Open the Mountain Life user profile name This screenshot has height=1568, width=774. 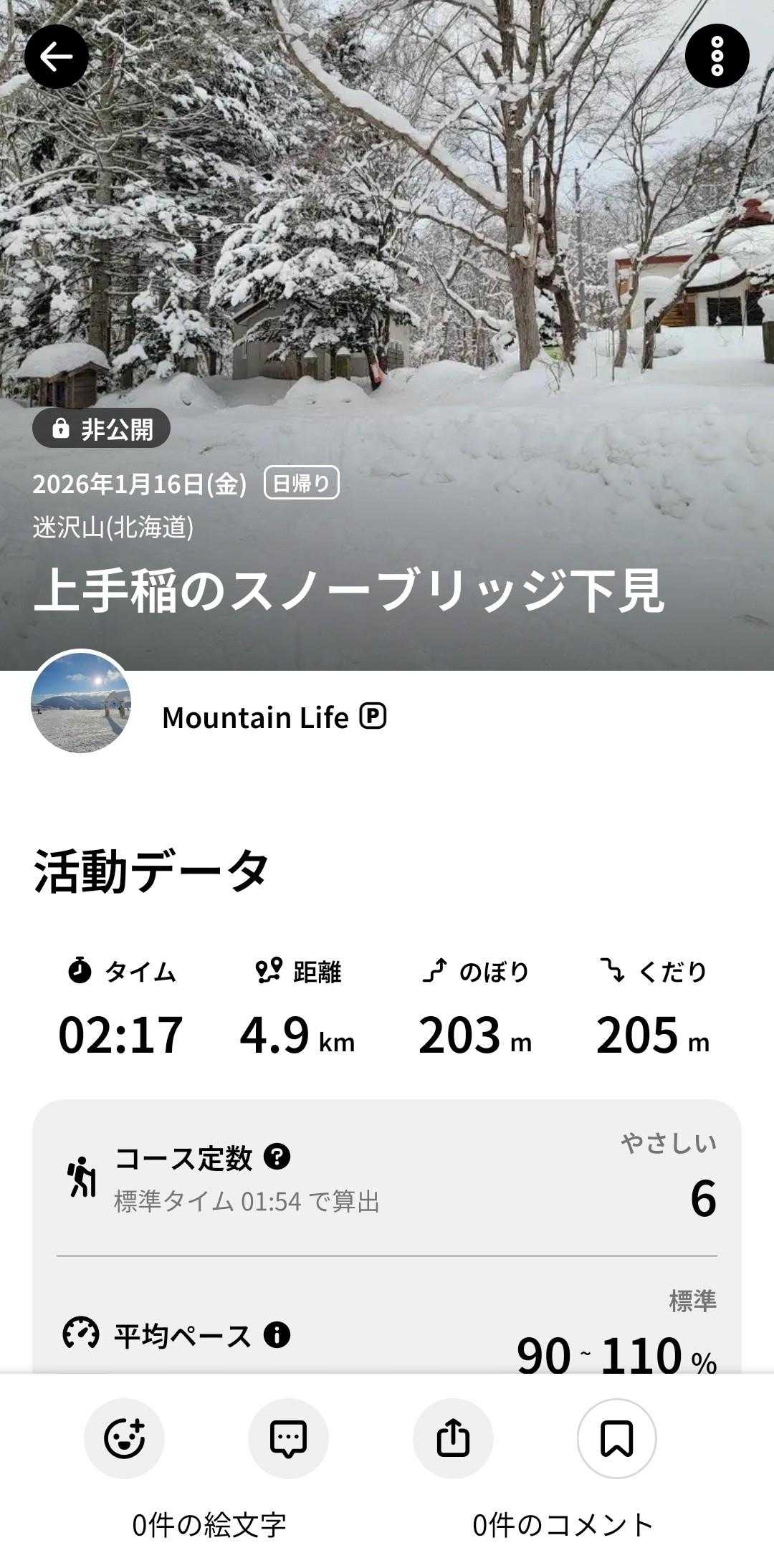[x=255, y=717]
